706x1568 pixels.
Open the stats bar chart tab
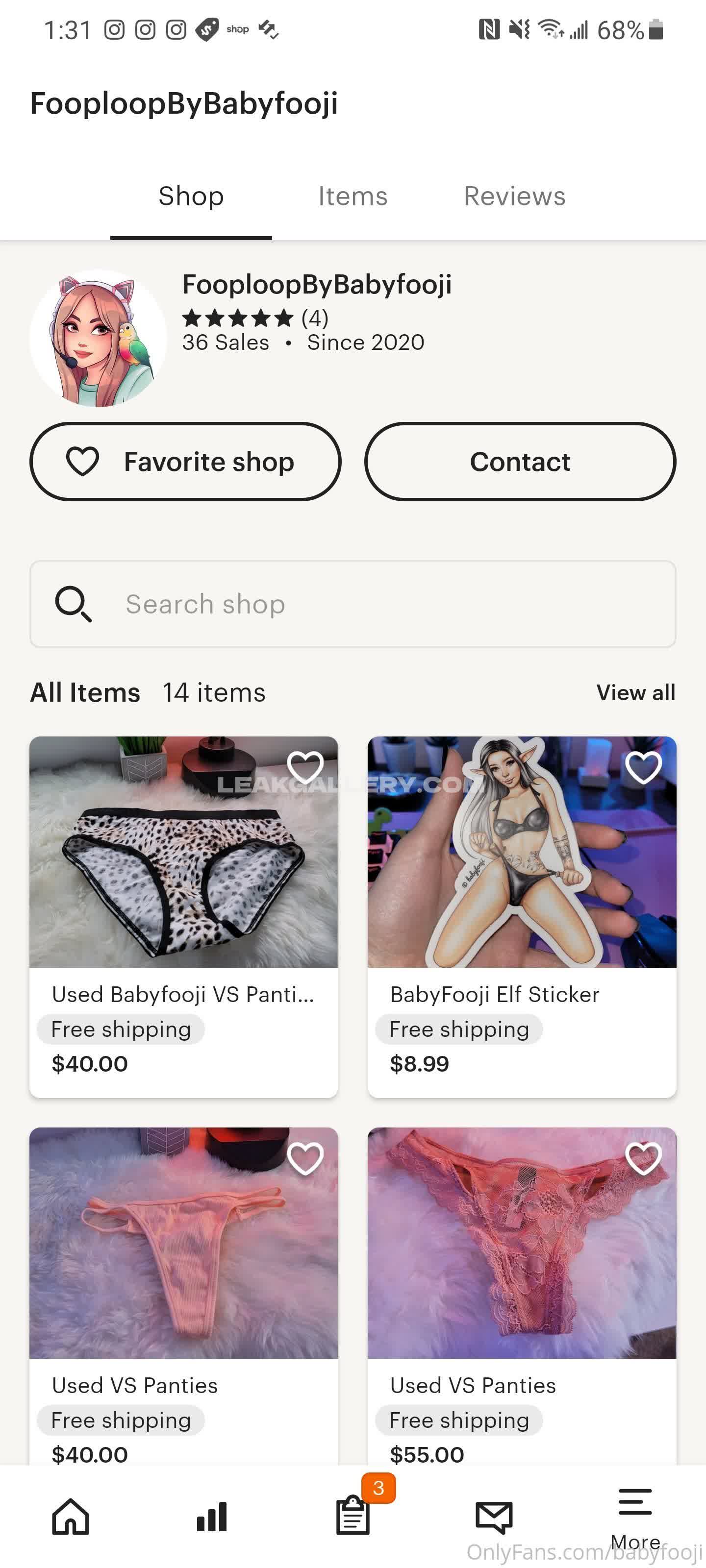pyautogui.click(x=212, y=1516)
